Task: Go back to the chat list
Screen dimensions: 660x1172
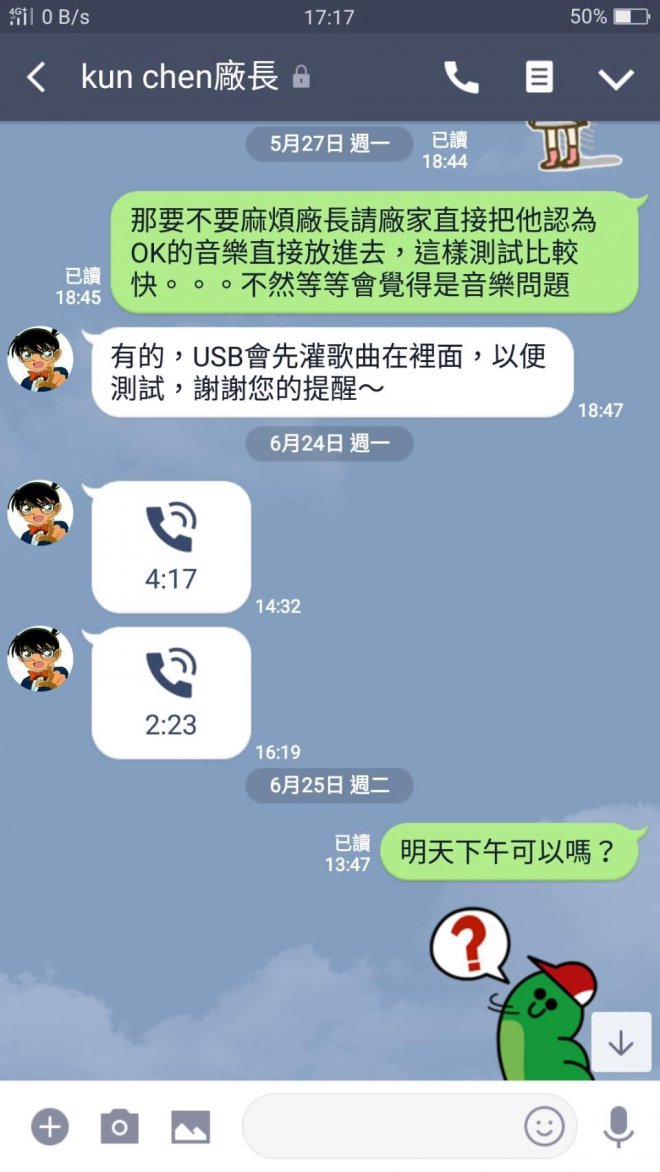Action: (x=36, y=78)
